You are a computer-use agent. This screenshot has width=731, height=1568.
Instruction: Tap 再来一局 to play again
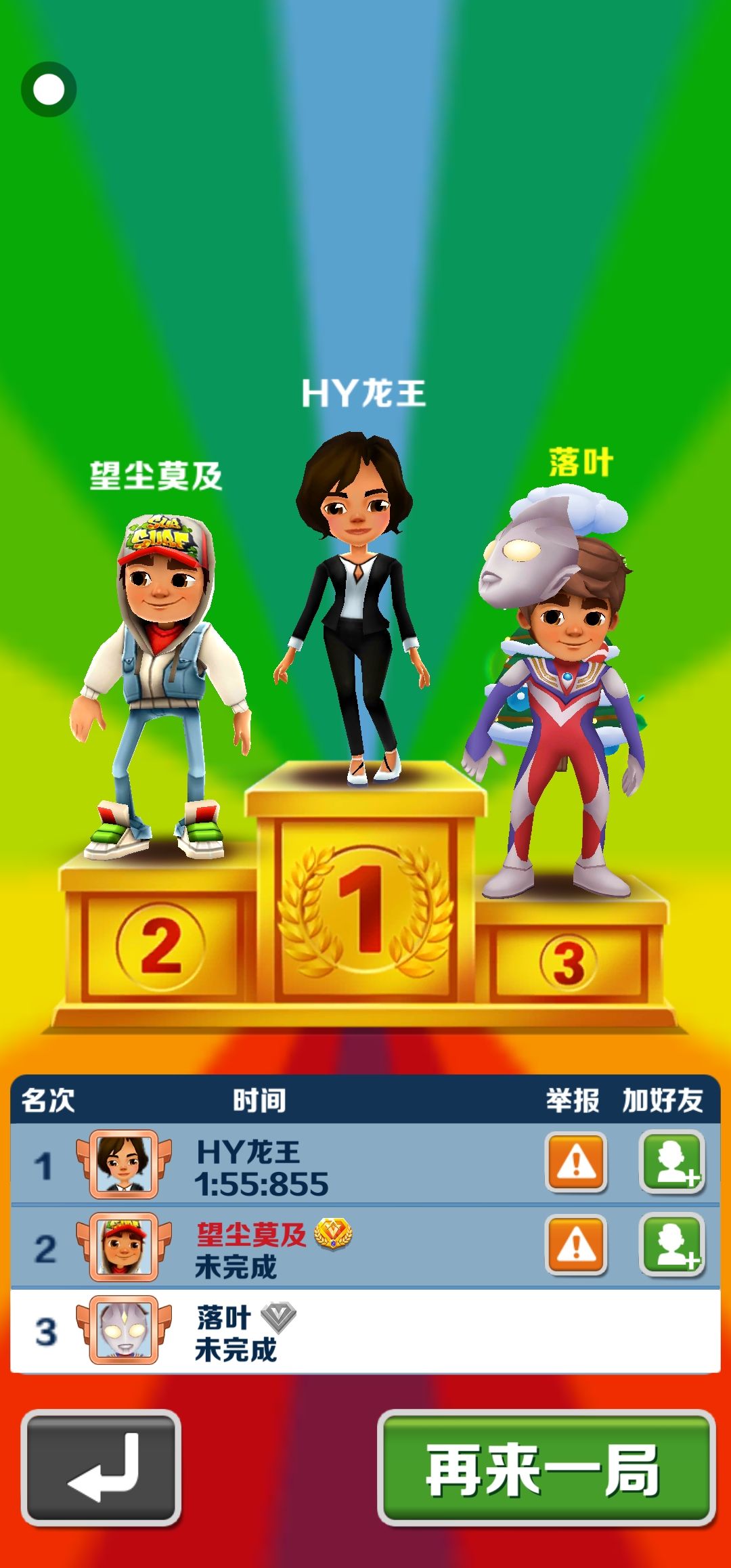pyautogui.click(x=546, y=1468)
